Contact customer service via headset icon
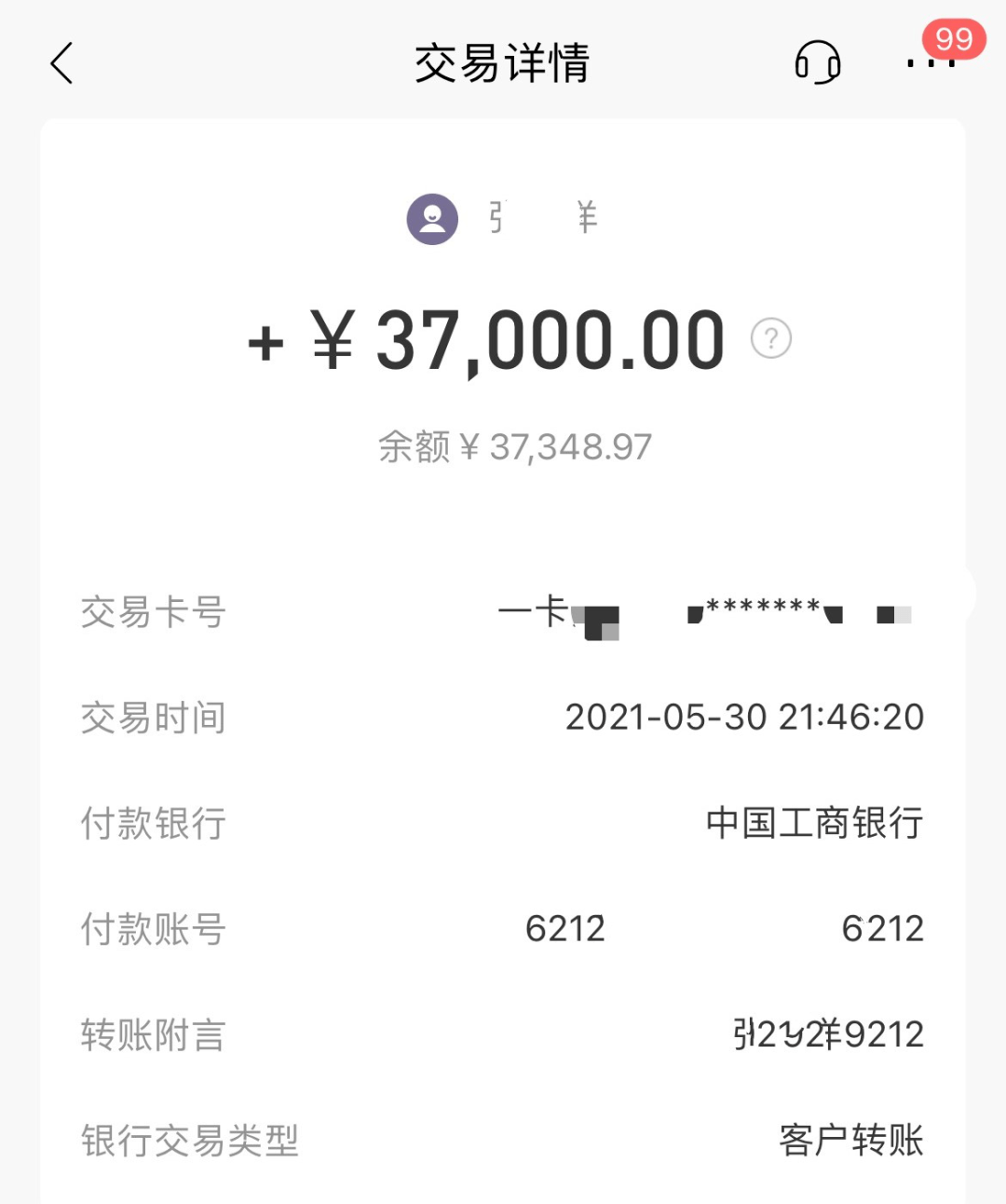The height and width of the screenshot is (1204, 1006). (817, 63)
